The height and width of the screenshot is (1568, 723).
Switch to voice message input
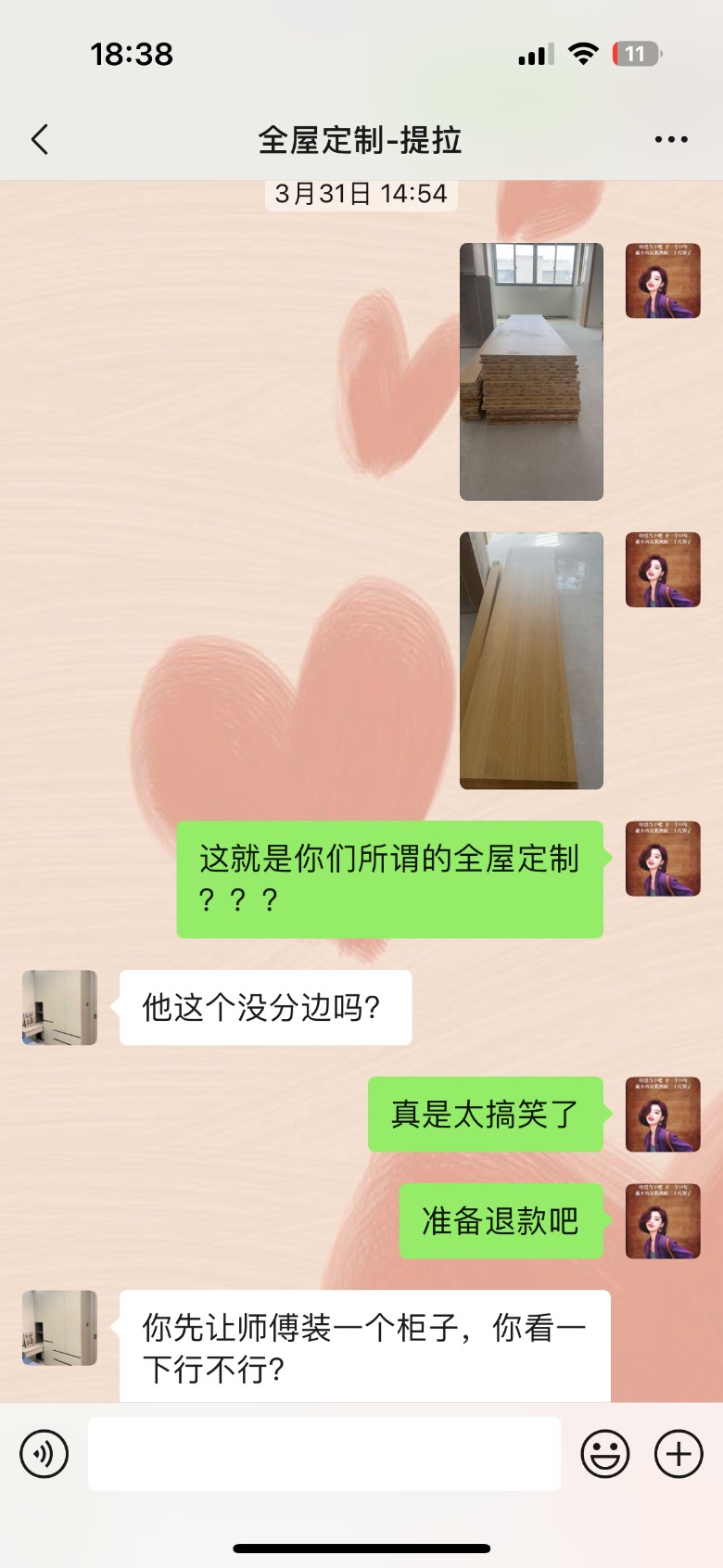pyautogui.click(x=44, y=1453)
